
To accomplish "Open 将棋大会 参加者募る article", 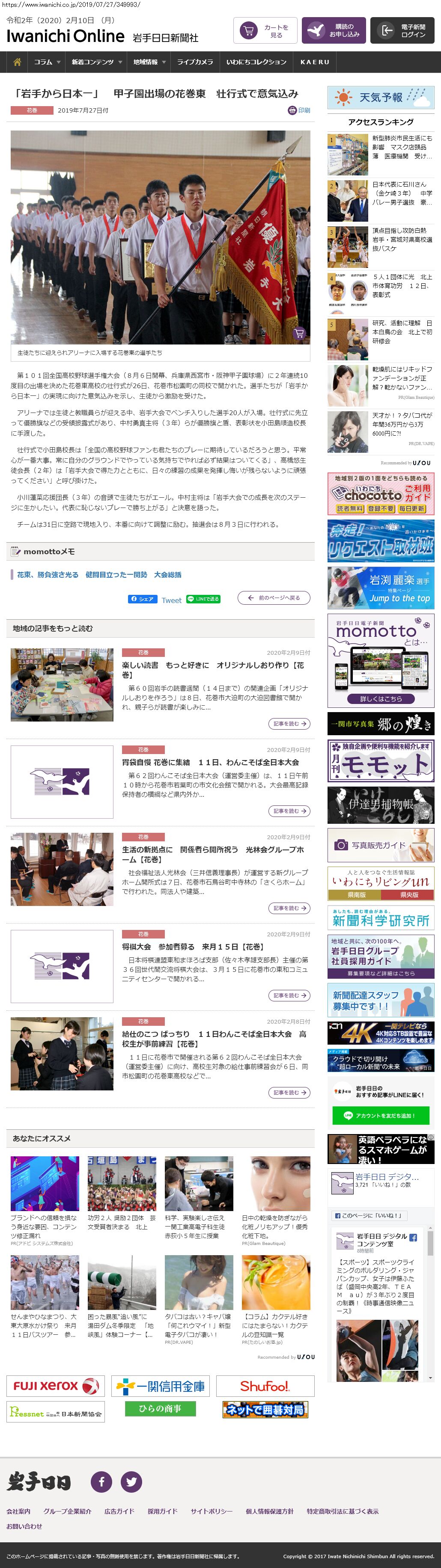I will point(193,947).
